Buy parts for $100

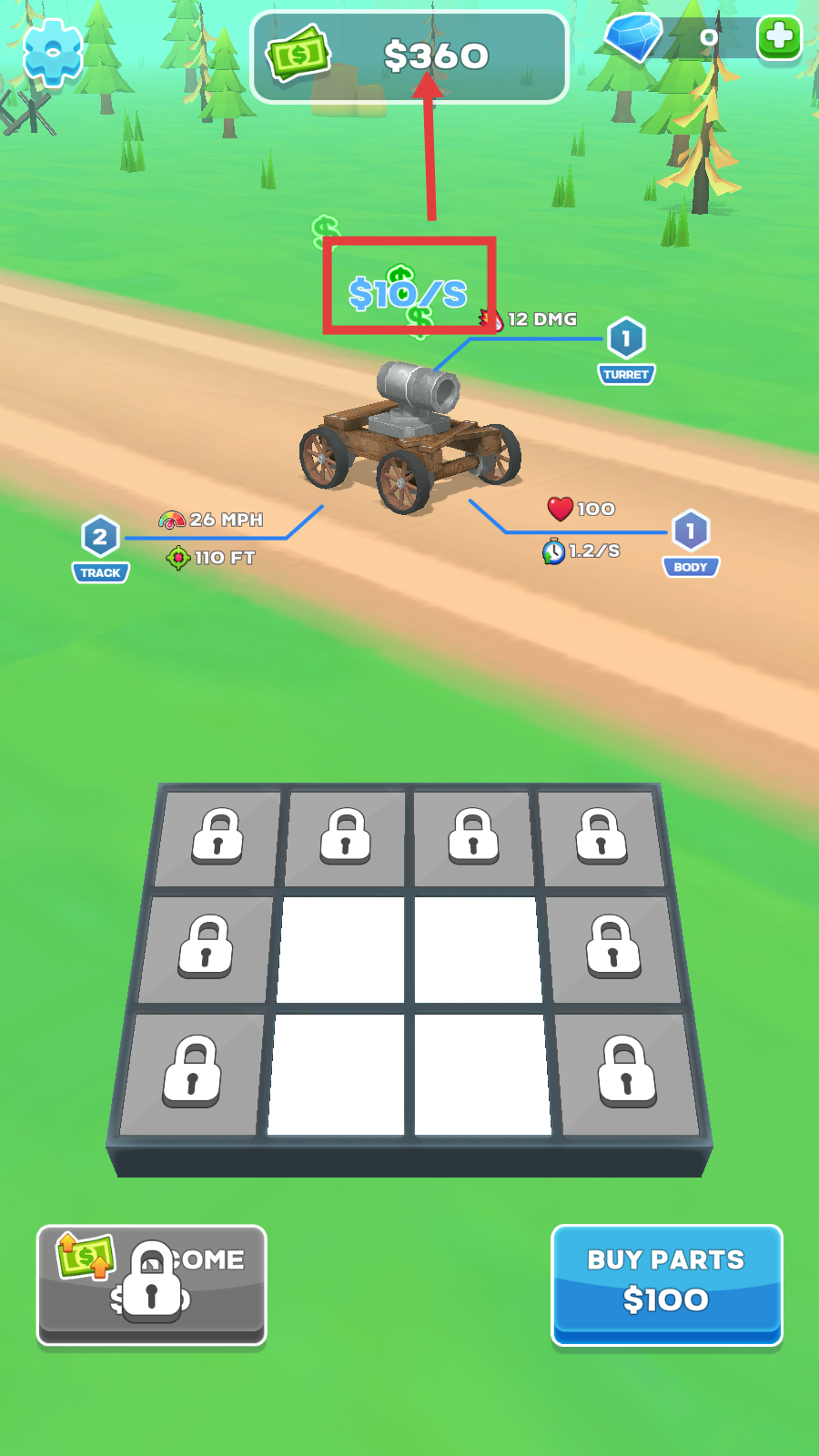click(666, 1284)
